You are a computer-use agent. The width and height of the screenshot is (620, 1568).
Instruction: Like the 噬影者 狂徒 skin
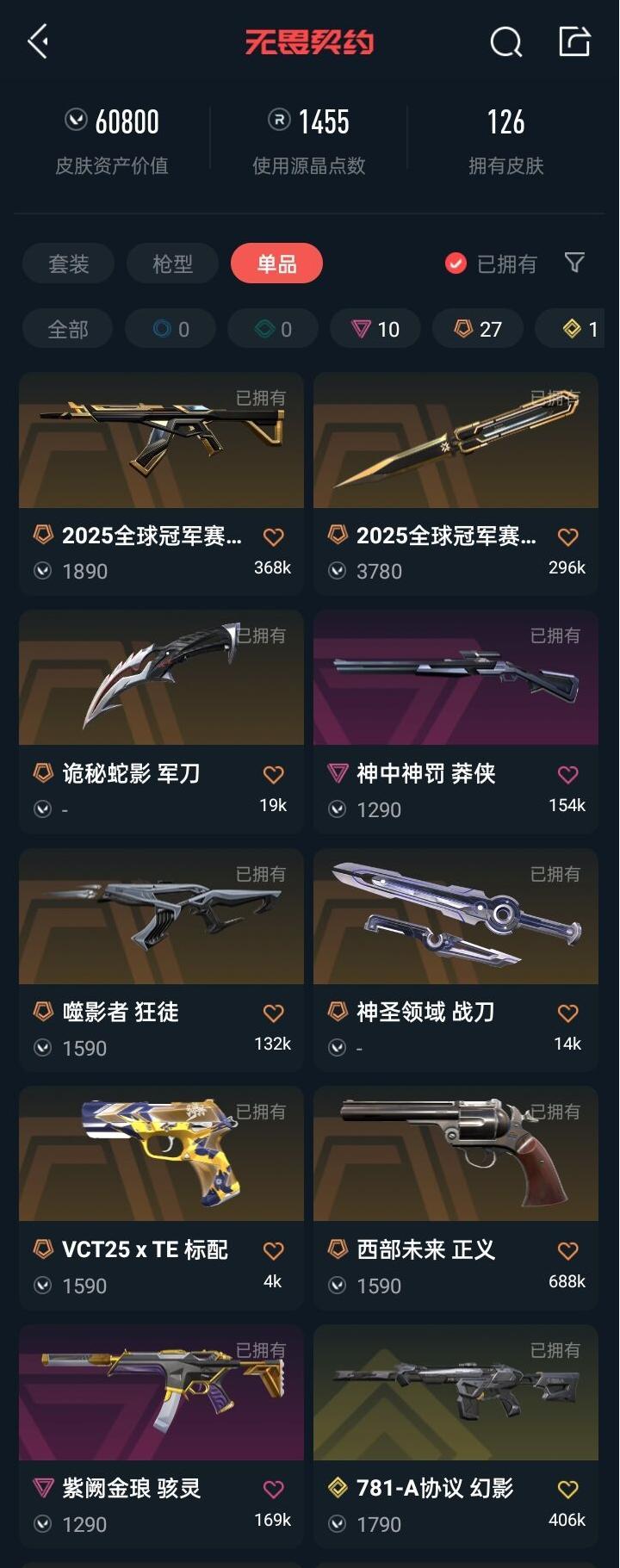click(273, 1013)
